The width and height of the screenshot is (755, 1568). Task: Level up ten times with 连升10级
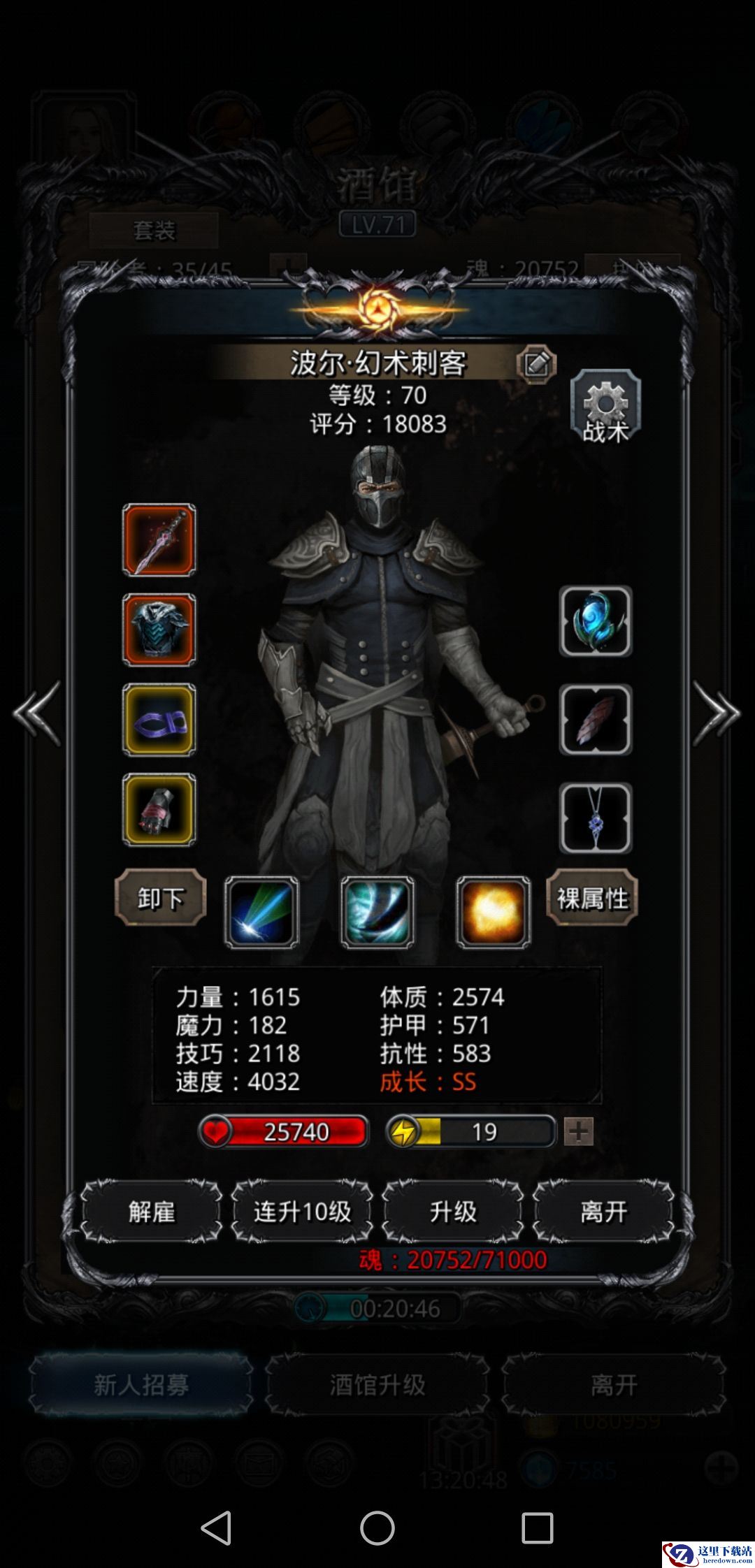click(302, 1212)
